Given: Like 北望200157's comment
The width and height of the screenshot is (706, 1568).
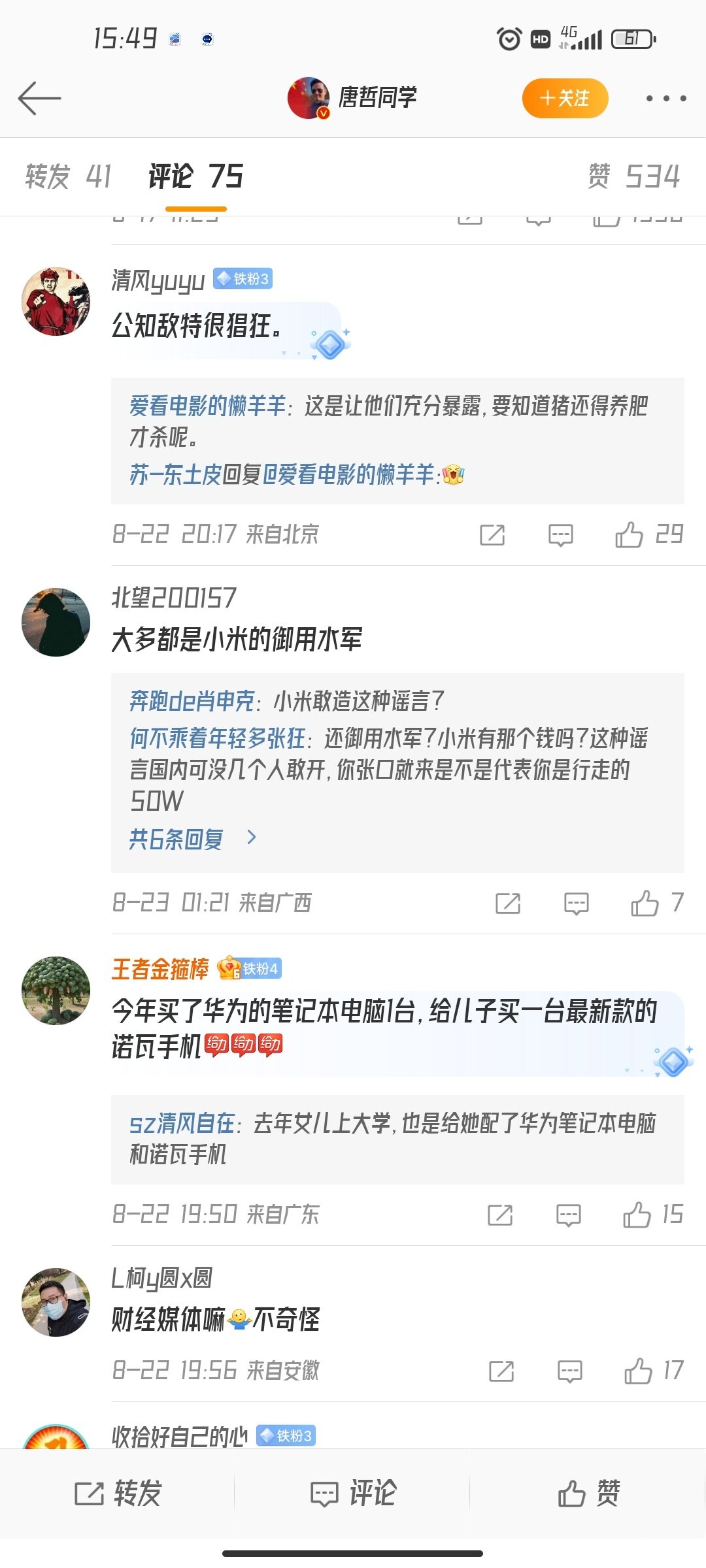Looking at the screenshot, I should point(645,904).
